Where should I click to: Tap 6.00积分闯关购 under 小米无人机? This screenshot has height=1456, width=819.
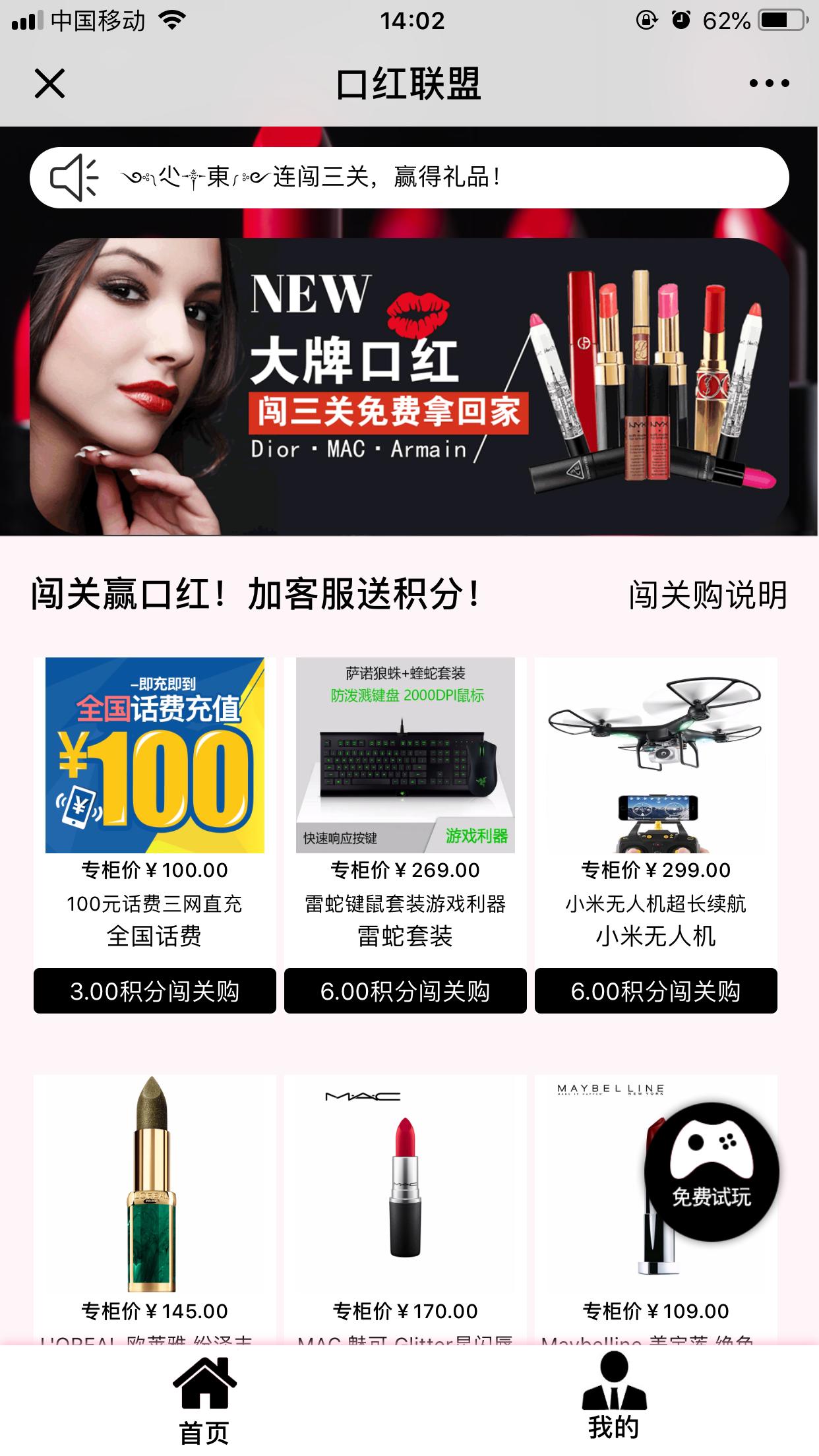tap(657, 990)
